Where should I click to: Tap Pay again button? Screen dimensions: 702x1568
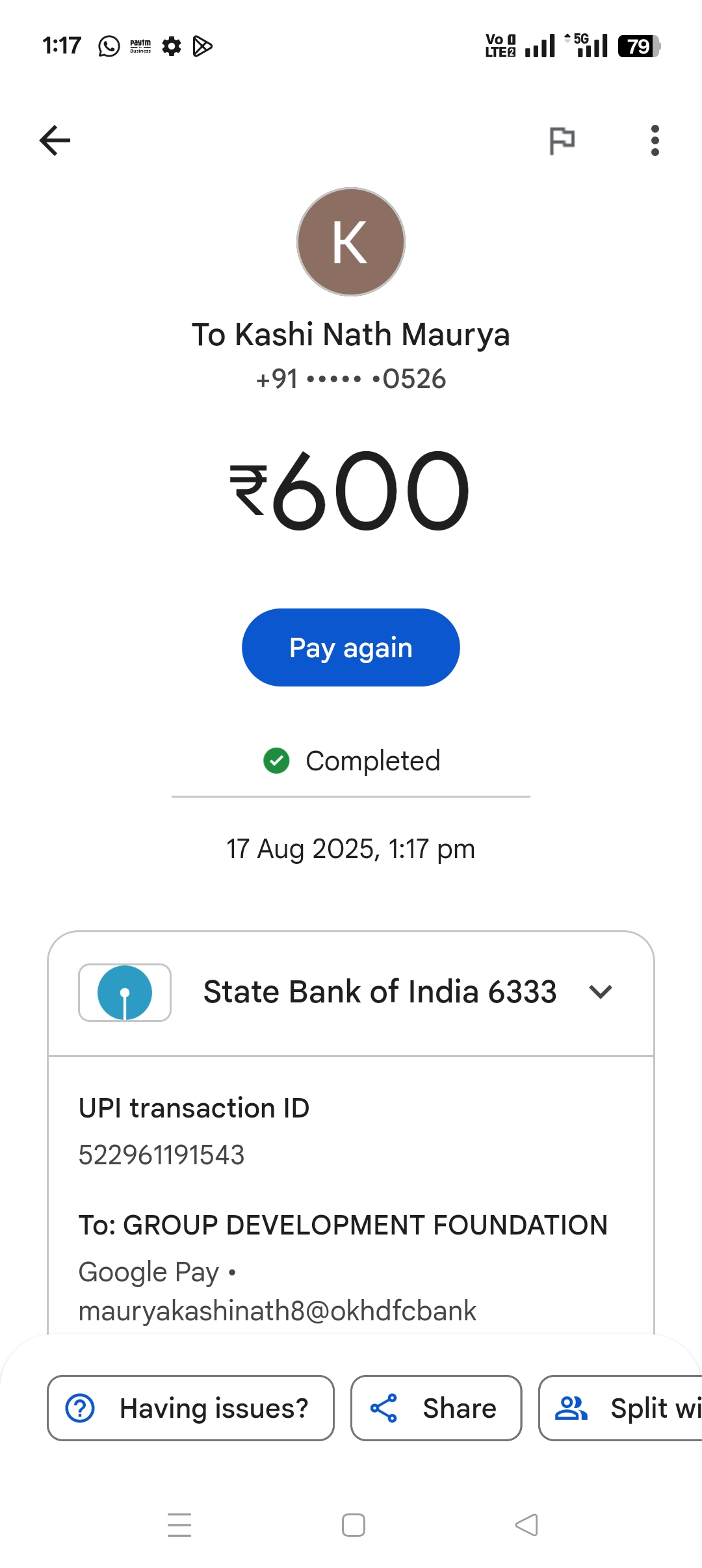[351, 647]
